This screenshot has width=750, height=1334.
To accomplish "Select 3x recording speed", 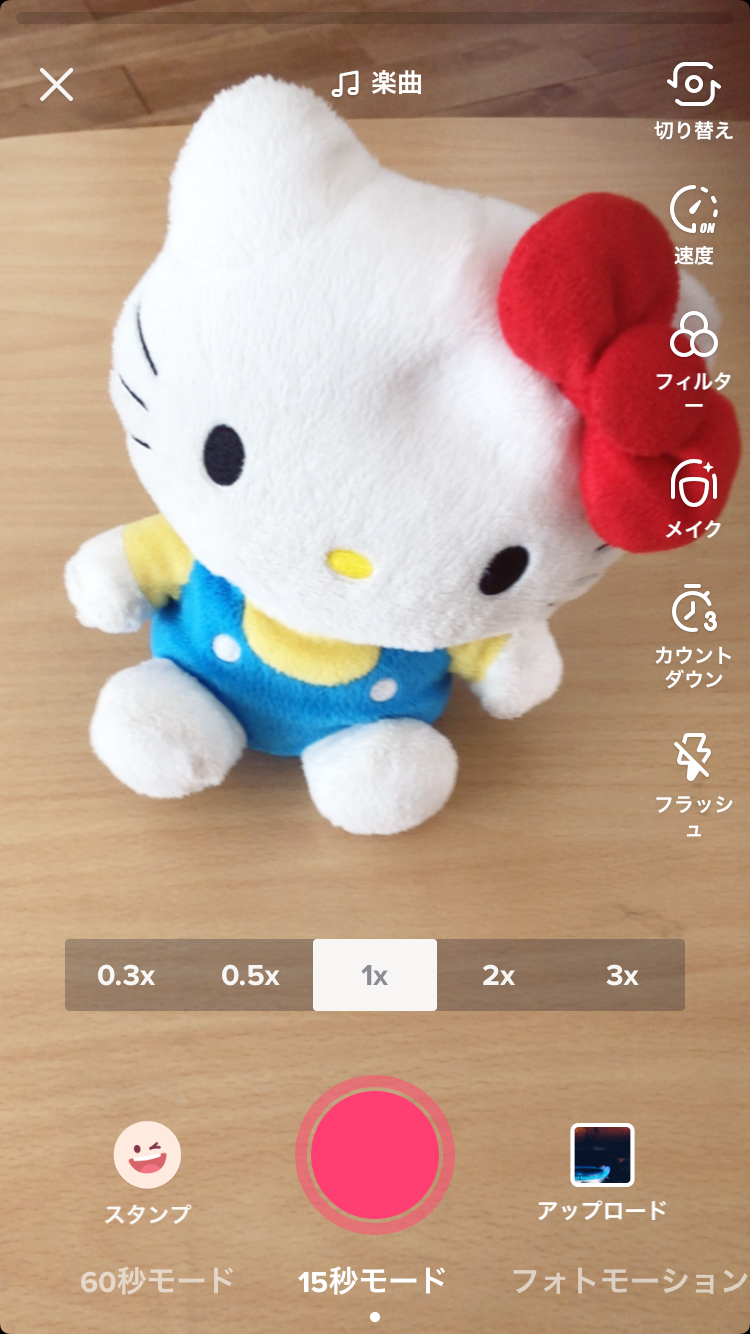I will pyautogui.click(x=622, y=976).
